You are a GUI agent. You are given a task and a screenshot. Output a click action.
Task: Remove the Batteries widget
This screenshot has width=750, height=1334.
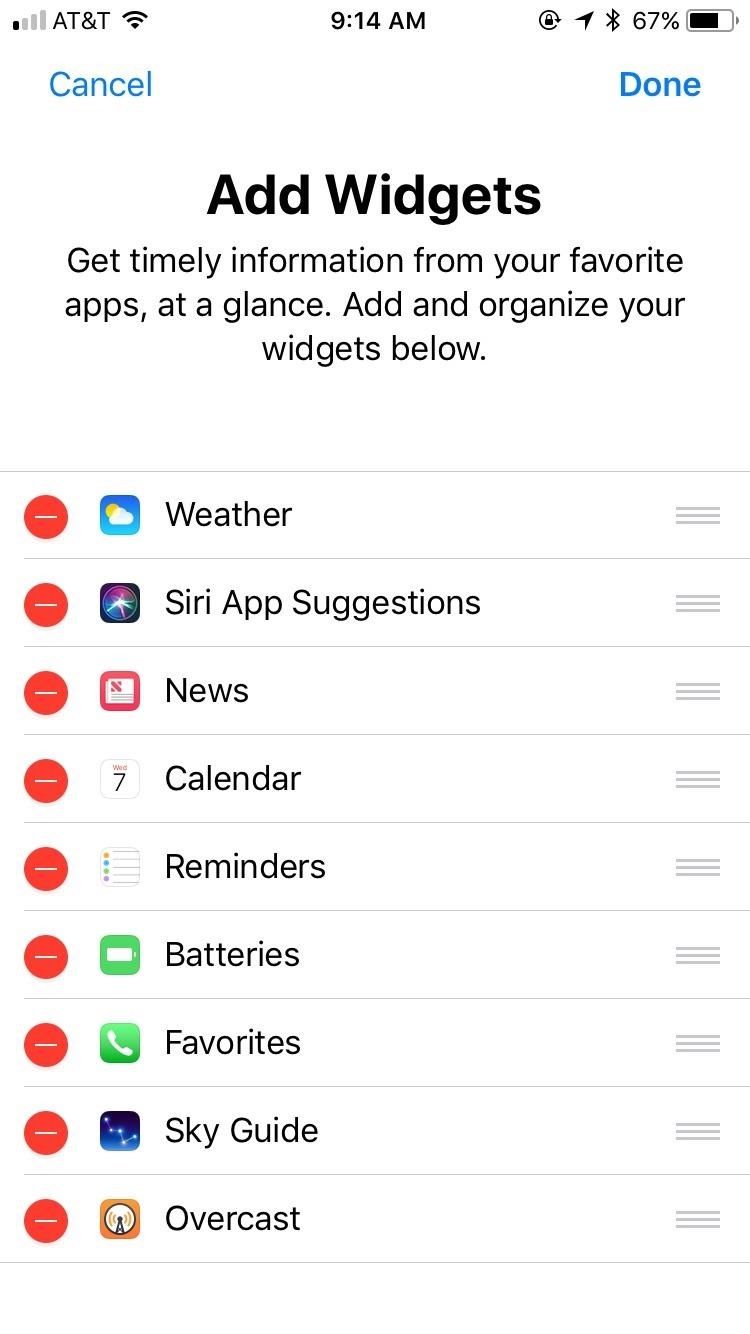pos(46,956)
